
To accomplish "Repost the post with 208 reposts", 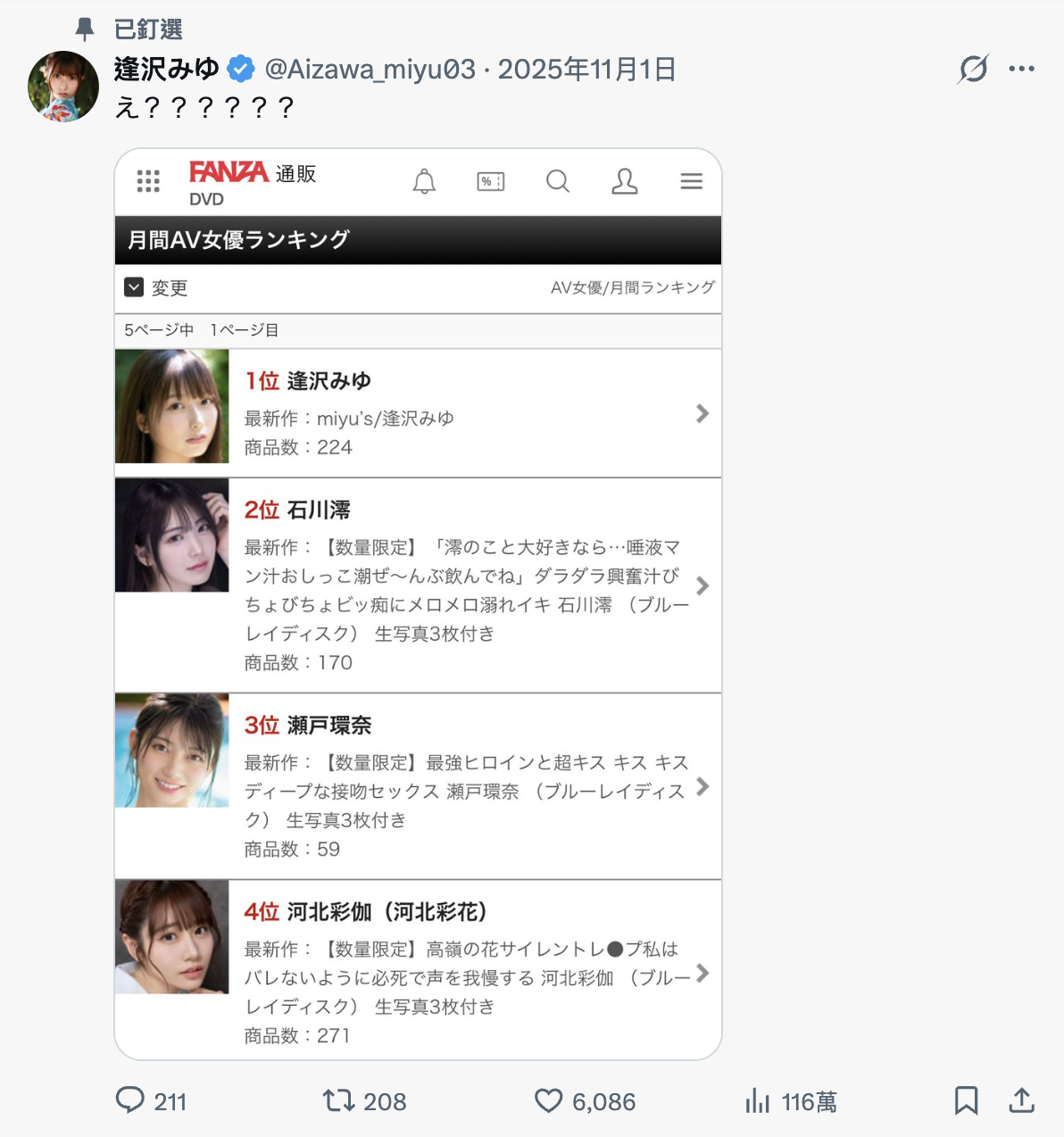I will pos(340,1100).
